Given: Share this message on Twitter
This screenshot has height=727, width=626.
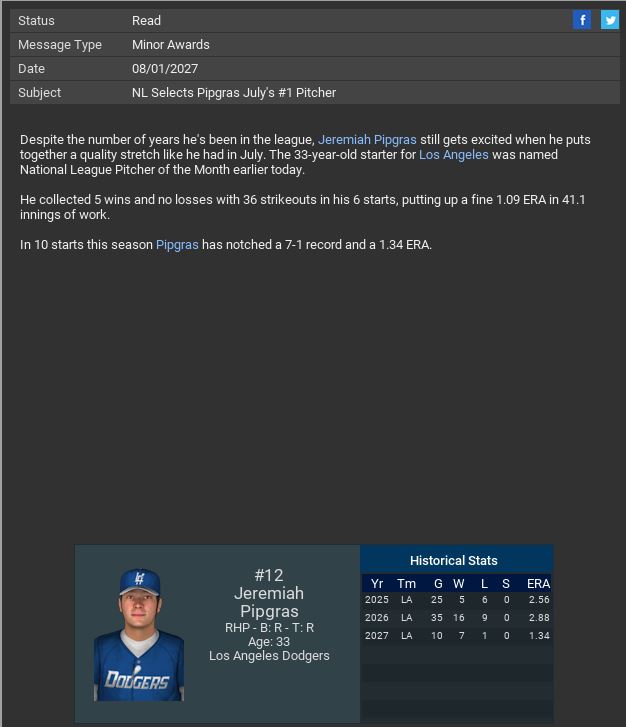Looking at the screenshot, I should (609, 20).
